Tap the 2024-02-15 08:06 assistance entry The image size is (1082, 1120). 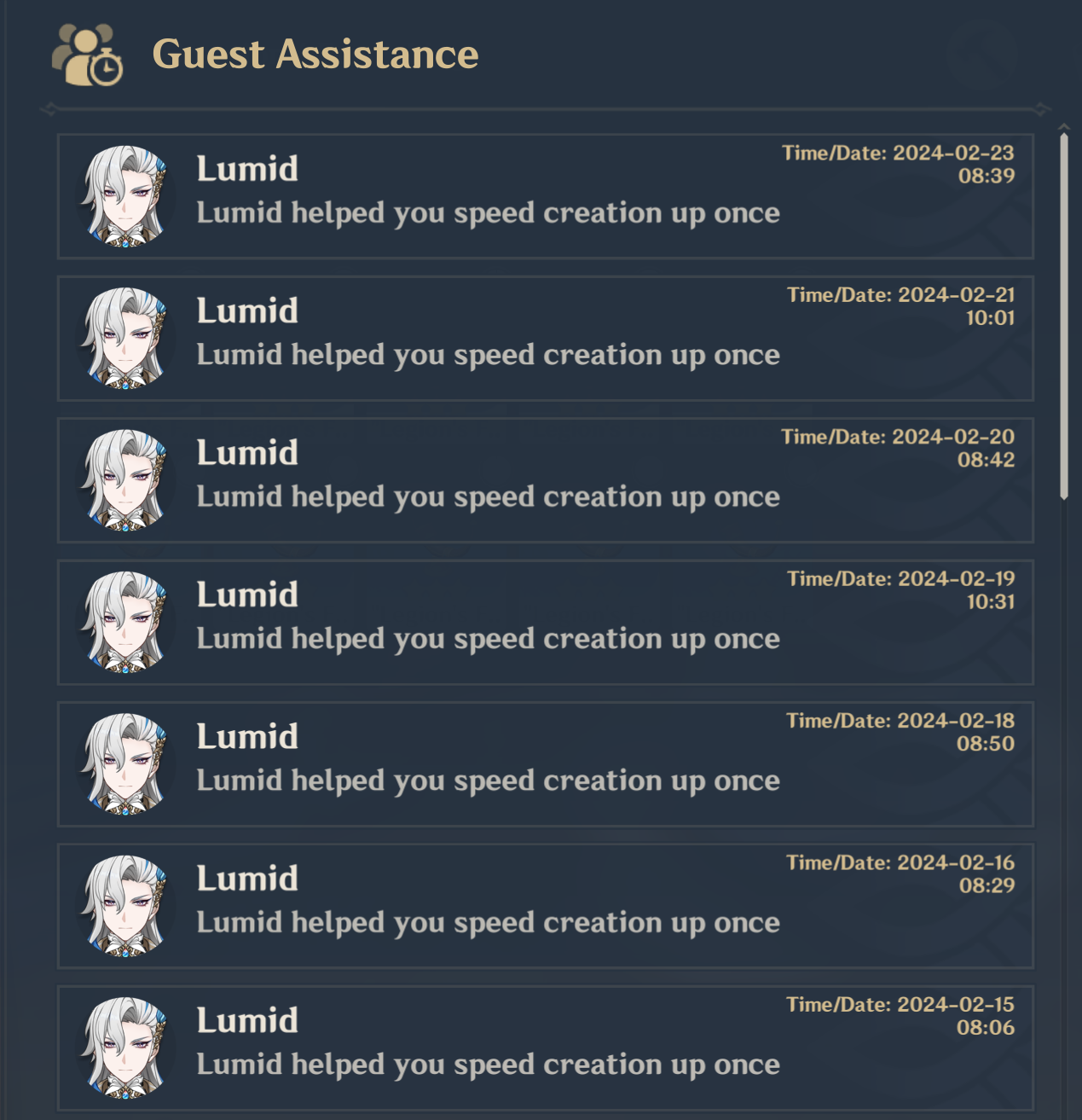pyautogui.click(x=546, y=1047)
